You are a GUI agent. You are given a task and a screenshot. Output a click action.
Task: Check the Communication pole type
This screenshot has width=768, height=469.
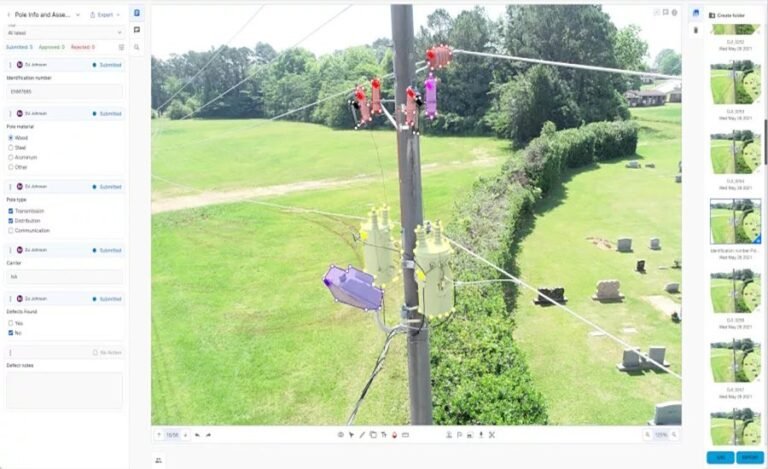11,231
